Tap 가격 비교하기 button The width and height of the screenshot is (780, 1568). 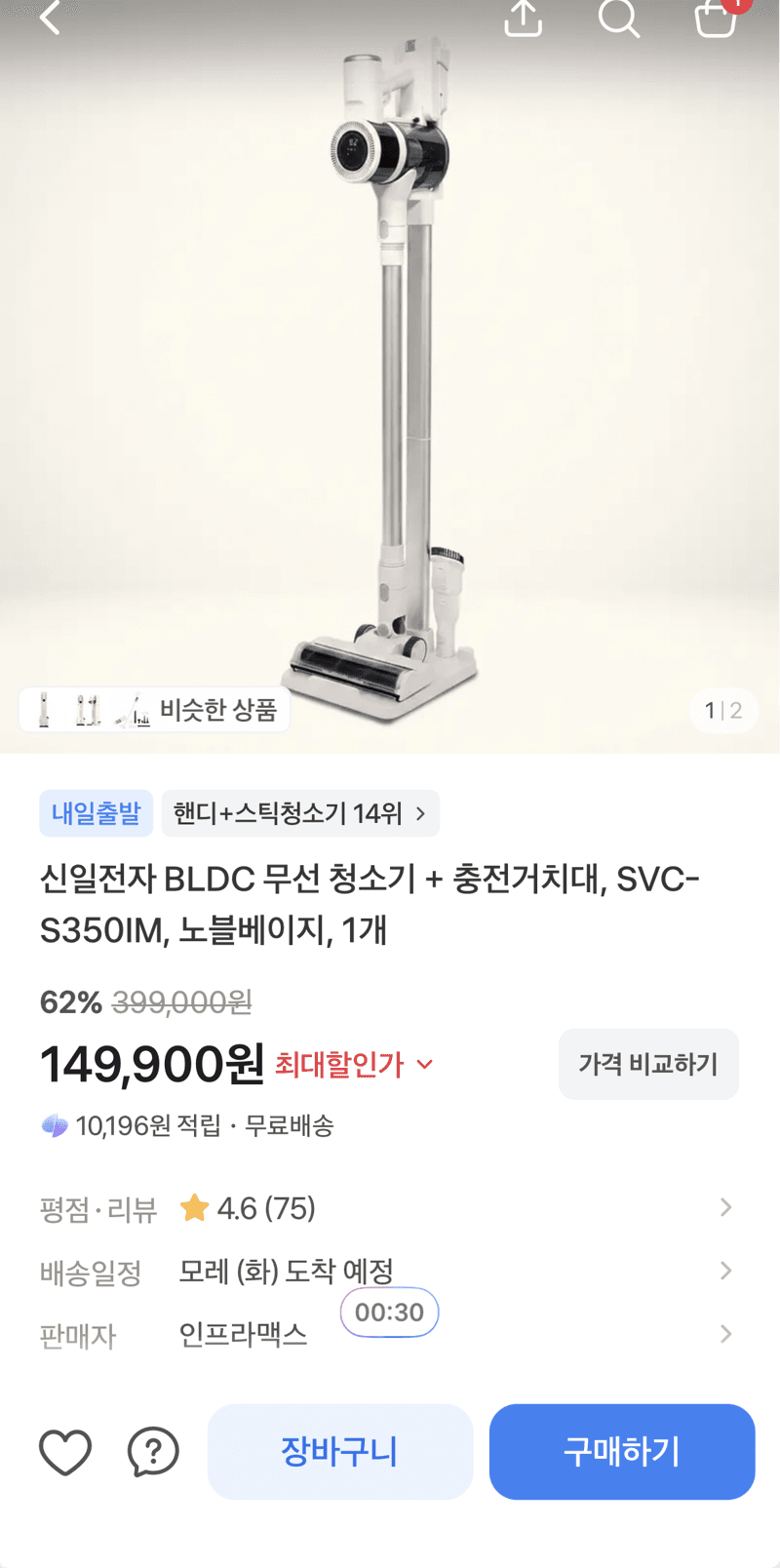click(648, 1064)
